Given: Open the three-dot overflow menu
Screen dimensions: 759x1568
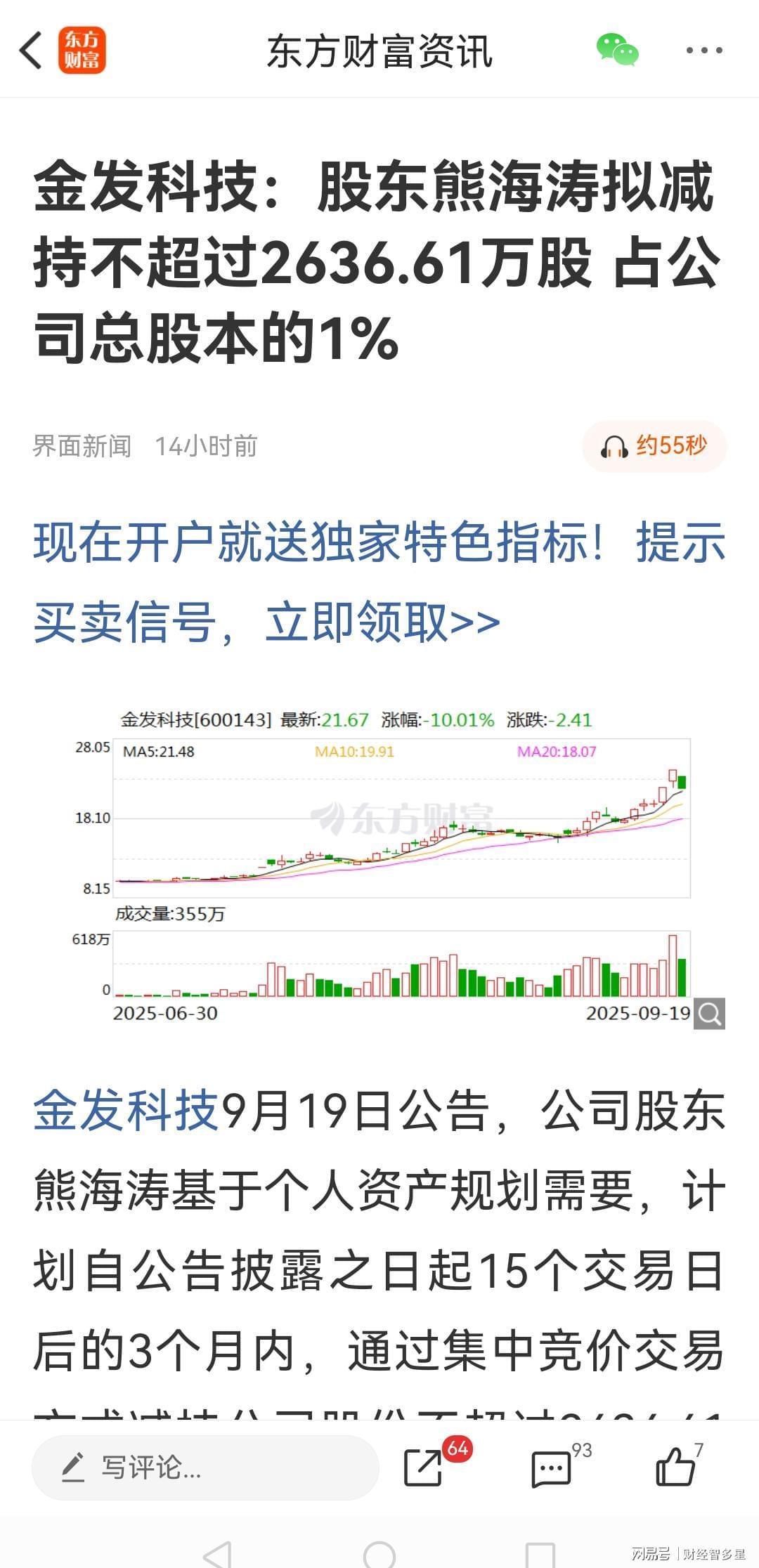Looking at the screenshot, I should [703, 51].
